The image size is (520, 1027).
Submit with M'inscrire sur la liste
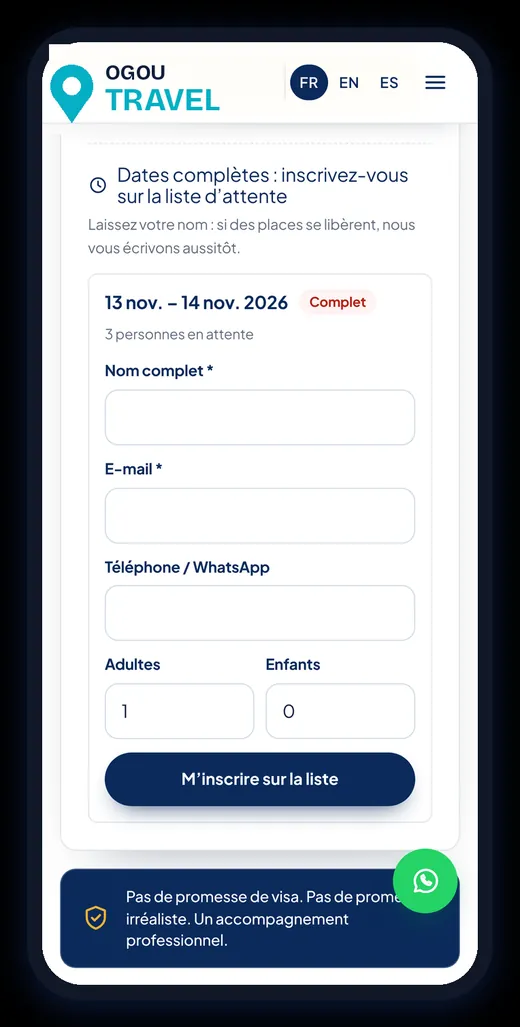pos(260,779)
